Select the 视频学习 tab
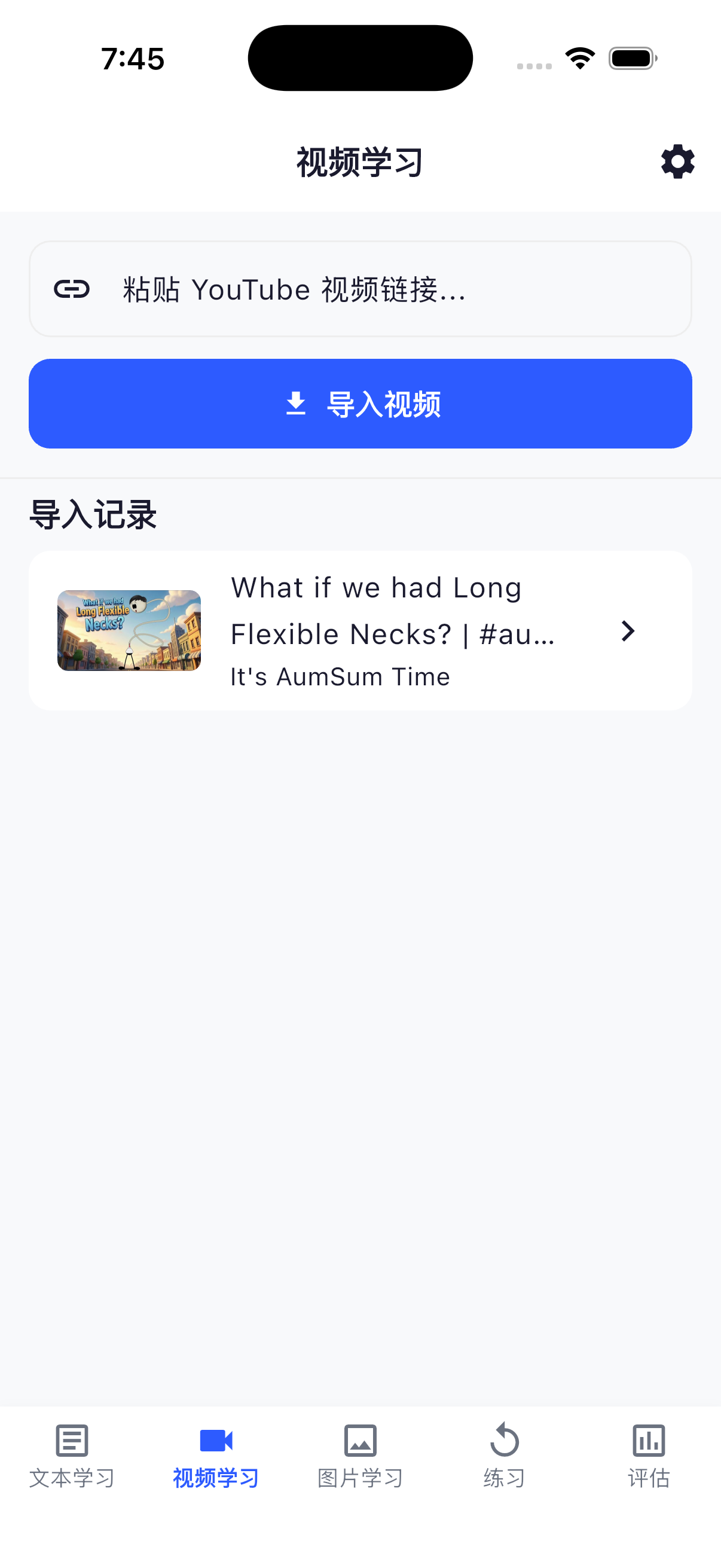721x1568 pixels. (216, 1456)
